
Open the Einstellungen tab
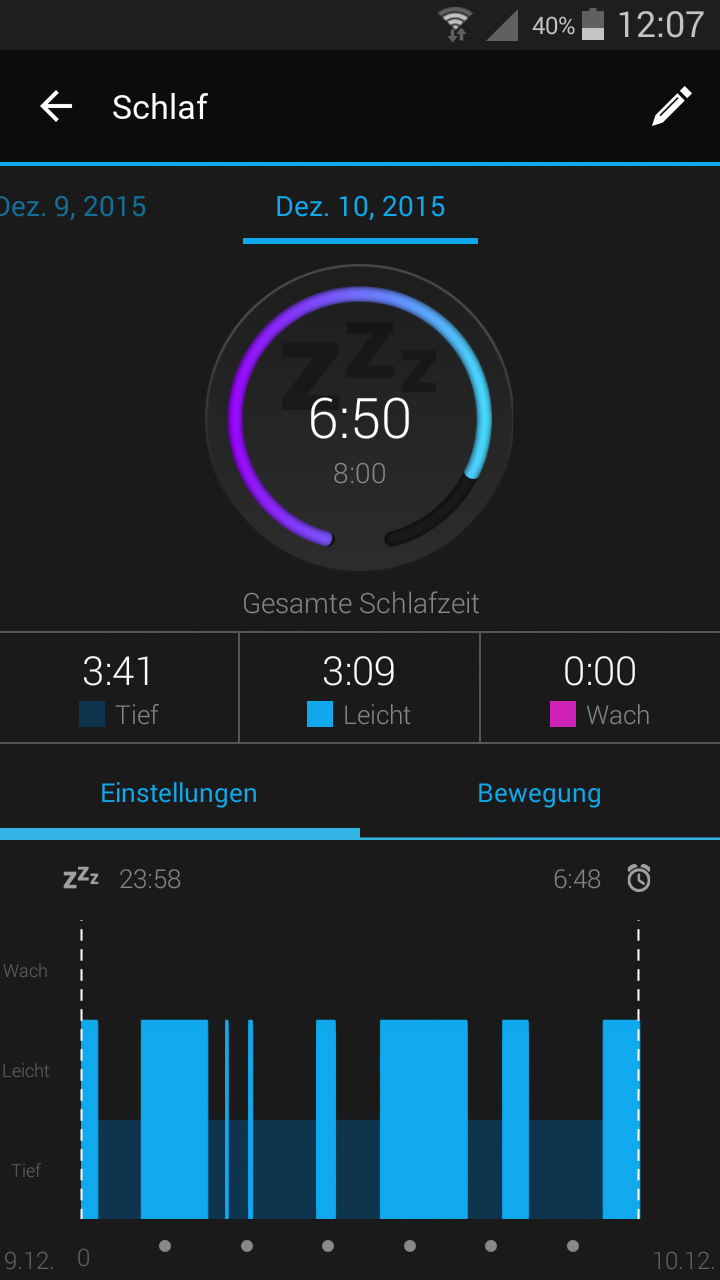click(179, 793)
